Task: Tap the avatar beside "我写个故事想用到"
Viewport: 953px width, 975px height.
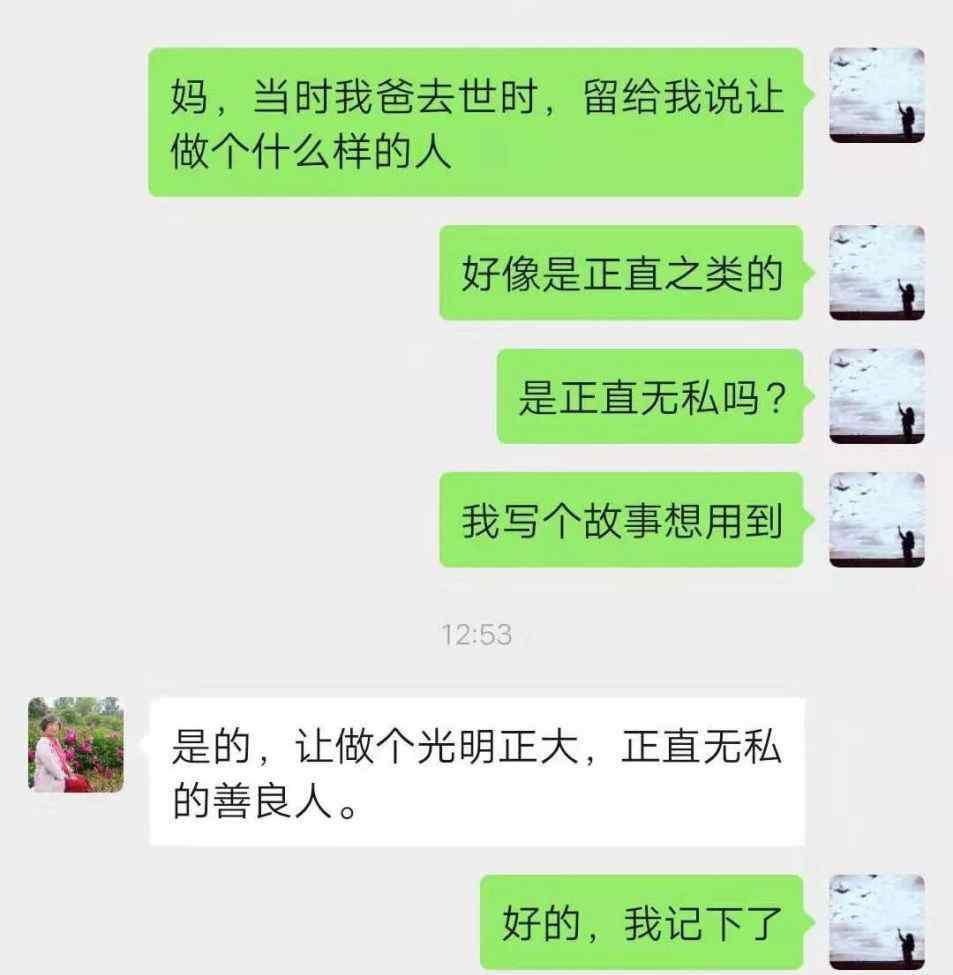Action: [877, 520]
